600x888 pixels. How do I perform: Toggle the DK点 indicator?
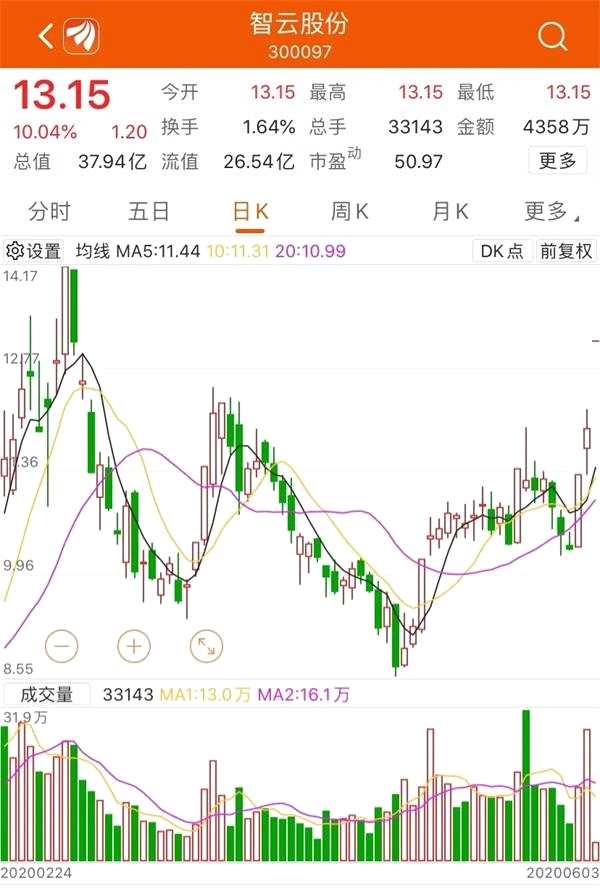click(502, 251)
